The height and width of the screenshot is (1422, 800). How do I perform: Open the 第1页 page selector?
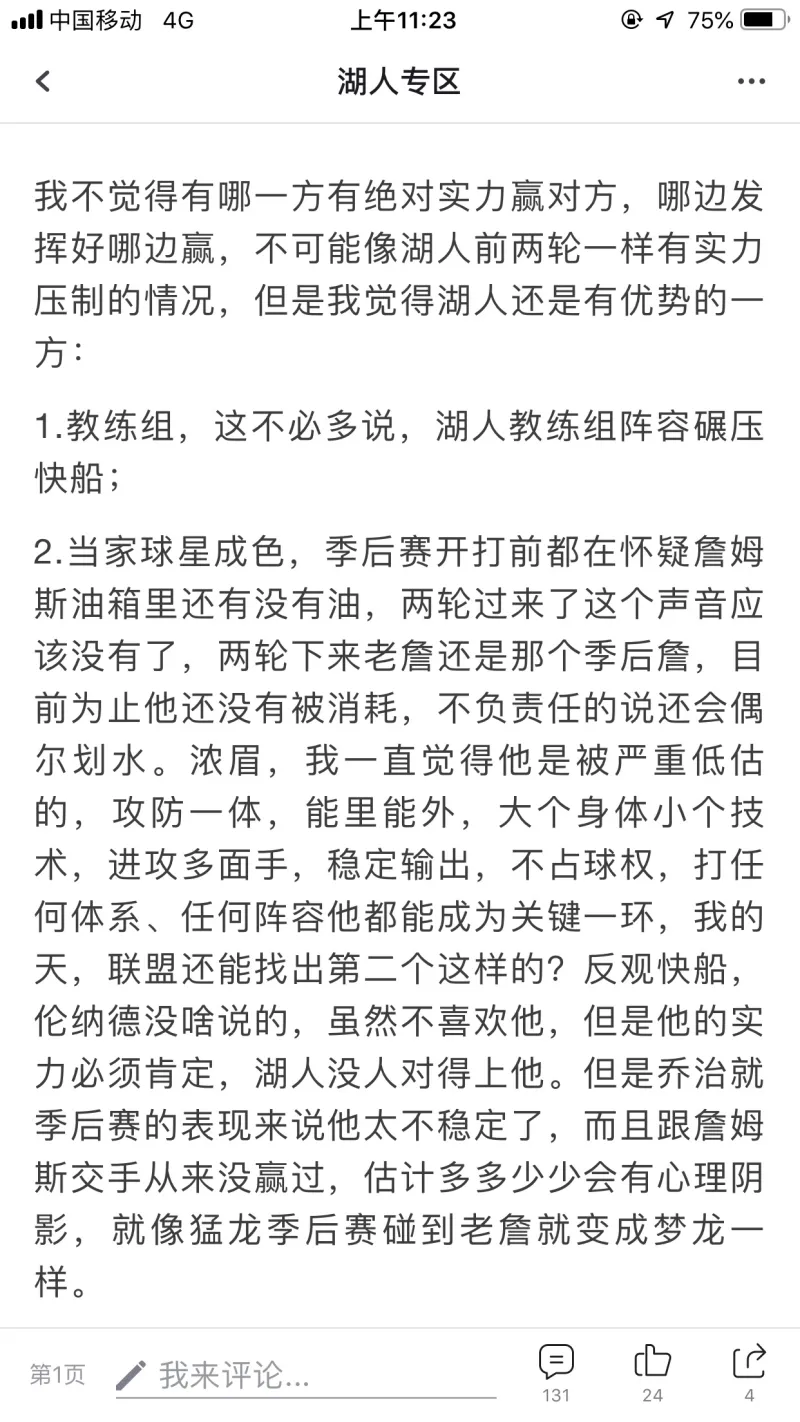click(57, 1375)
